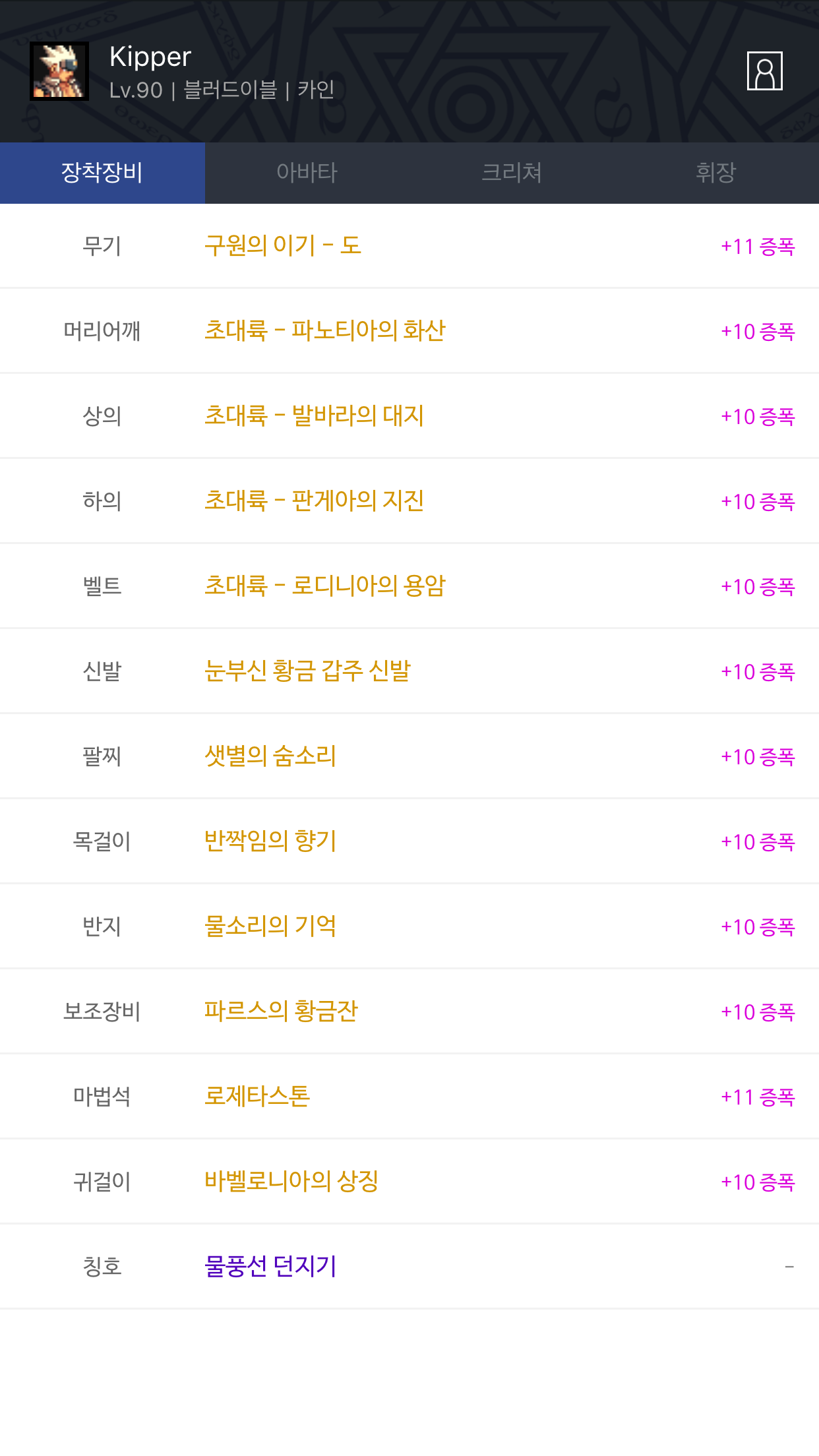Open the character profile icon
This screenshot has height=1456, width=819.
pos(764,71)
